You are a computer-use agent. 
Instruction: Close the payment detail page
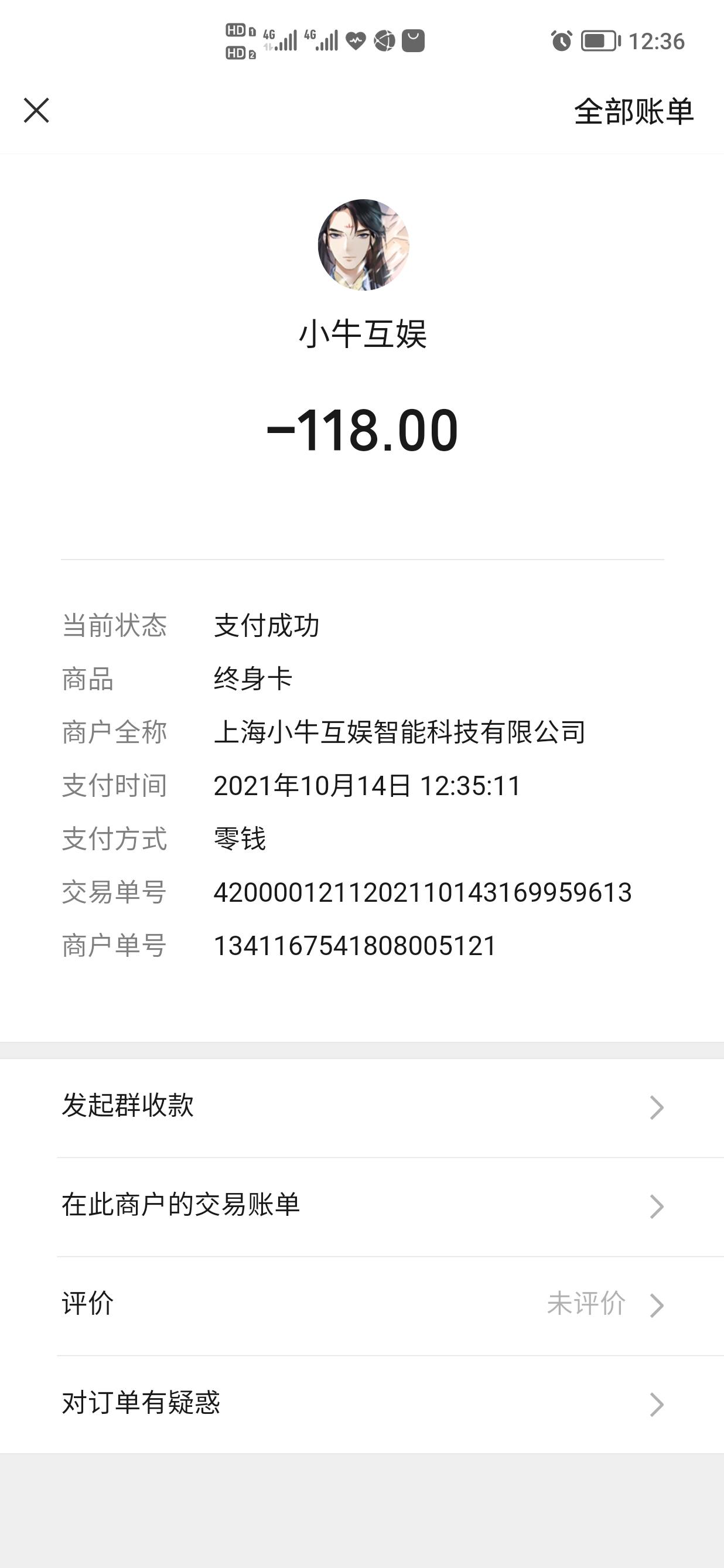36,111
